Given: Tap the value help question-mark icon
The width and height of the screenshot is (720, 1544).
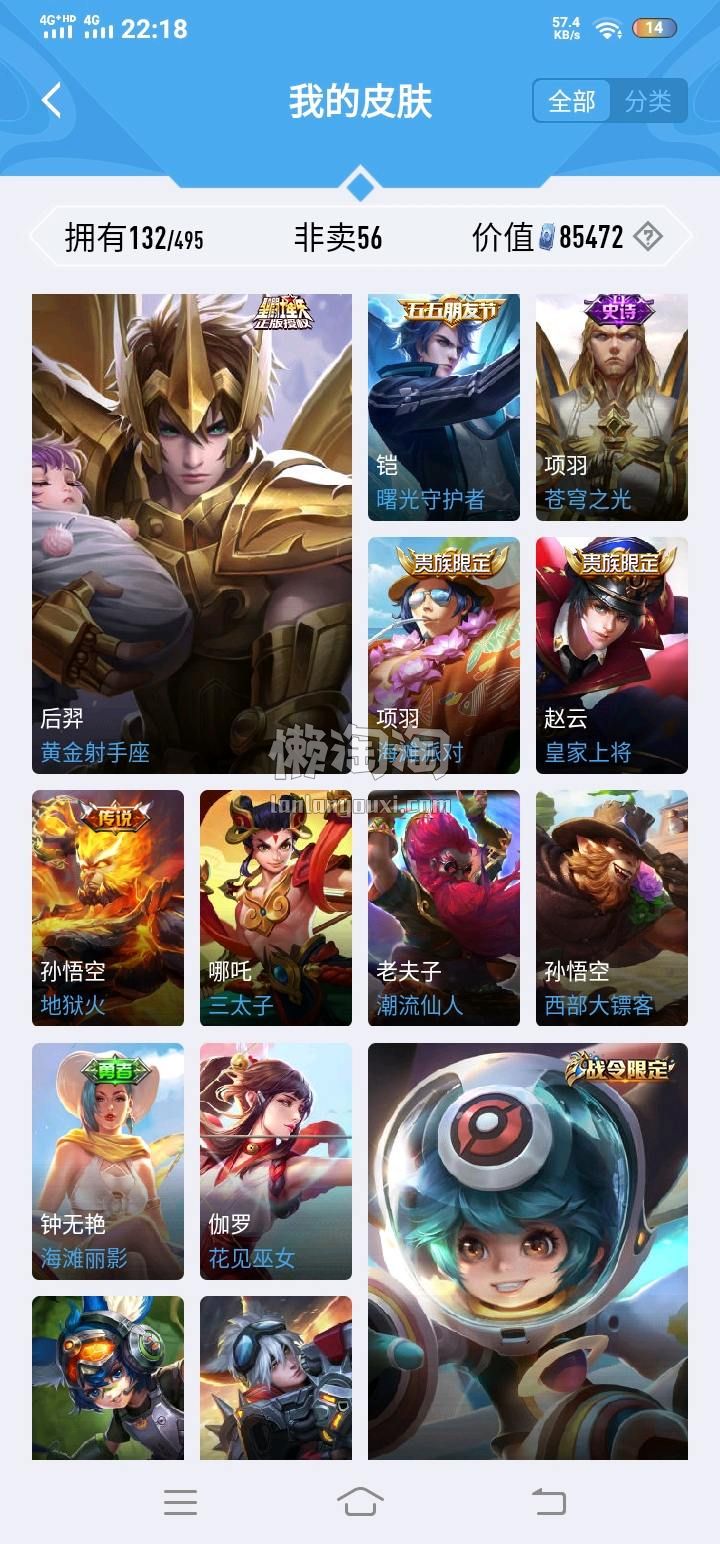Looking at the screenshot, I should (x=648, y=237).
